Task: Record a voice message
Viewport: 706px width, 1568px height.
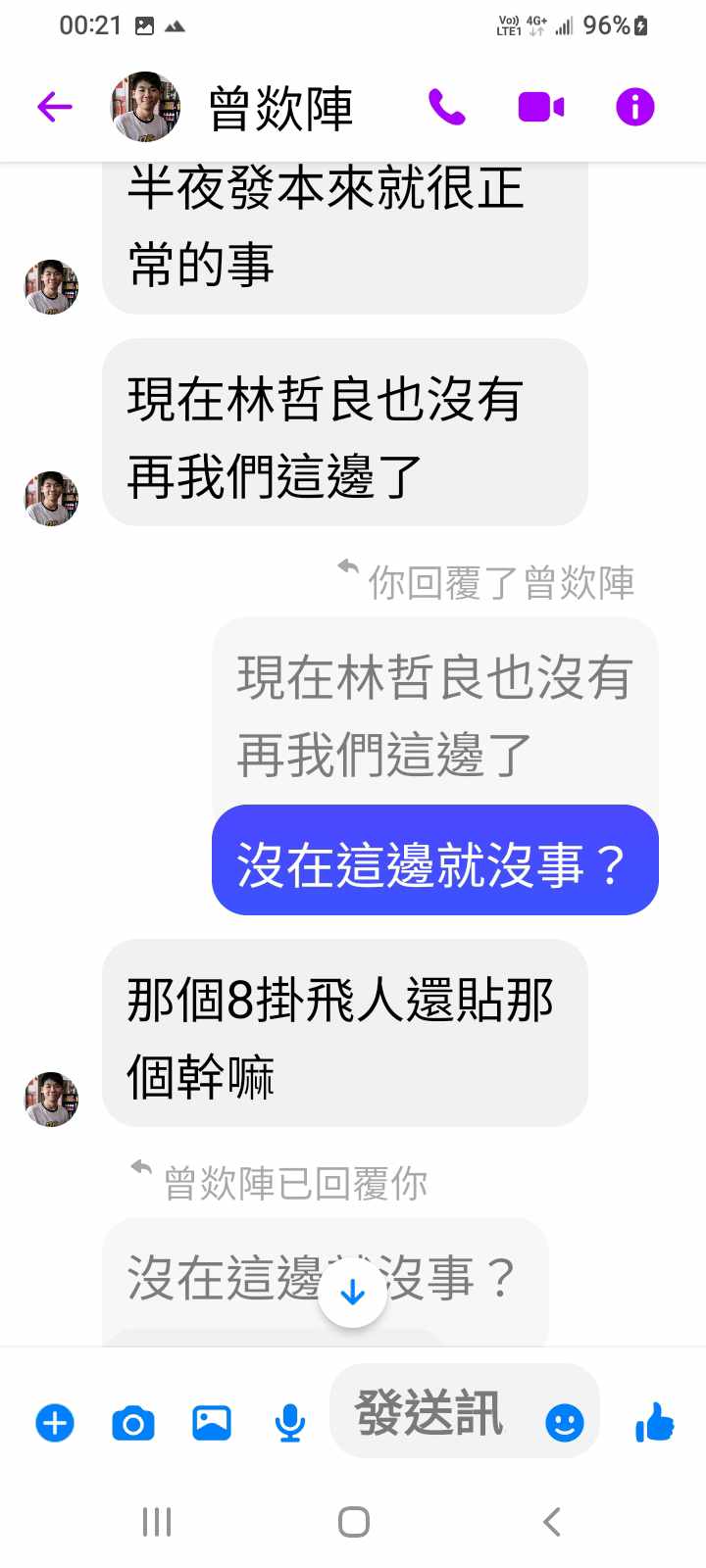Action: pos(289,1422)
